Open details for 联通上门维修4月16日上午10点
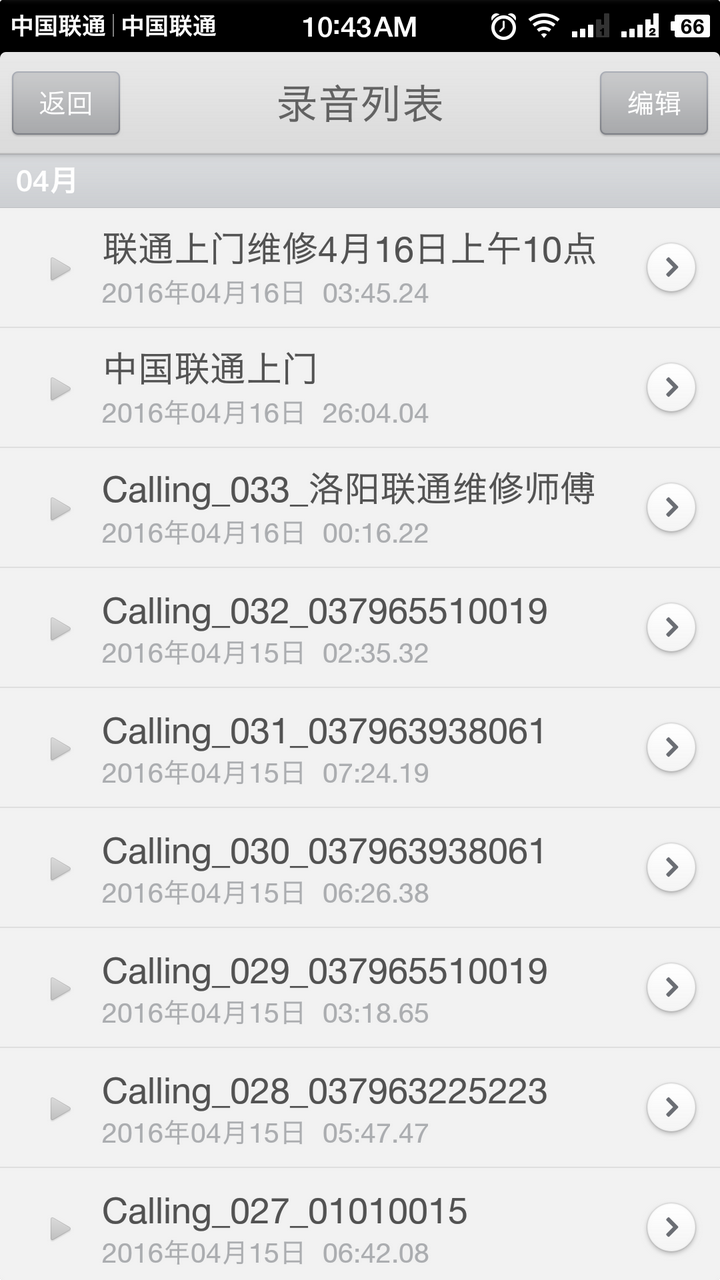720x1280 pixels. [x=670, y=267]
